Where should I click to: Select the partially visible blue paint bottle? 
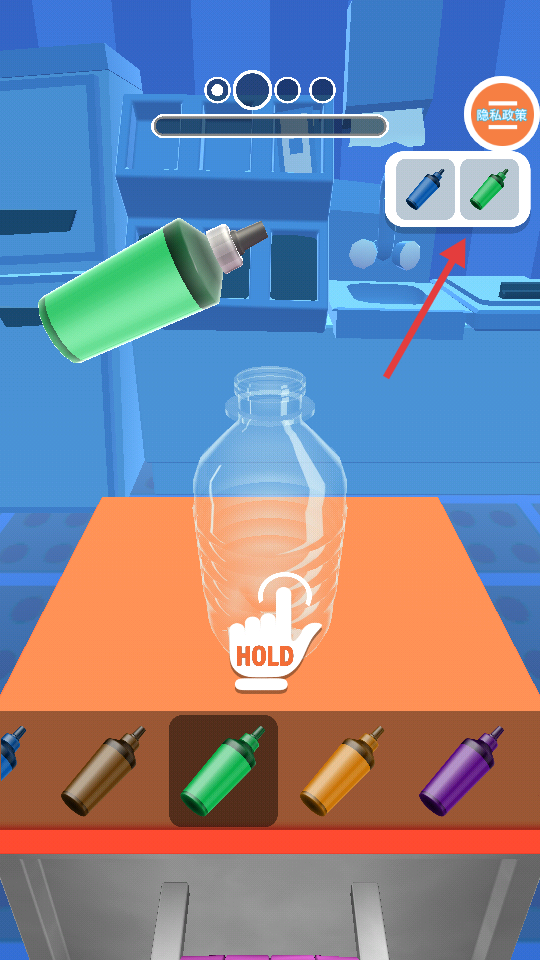coord(11,753)
